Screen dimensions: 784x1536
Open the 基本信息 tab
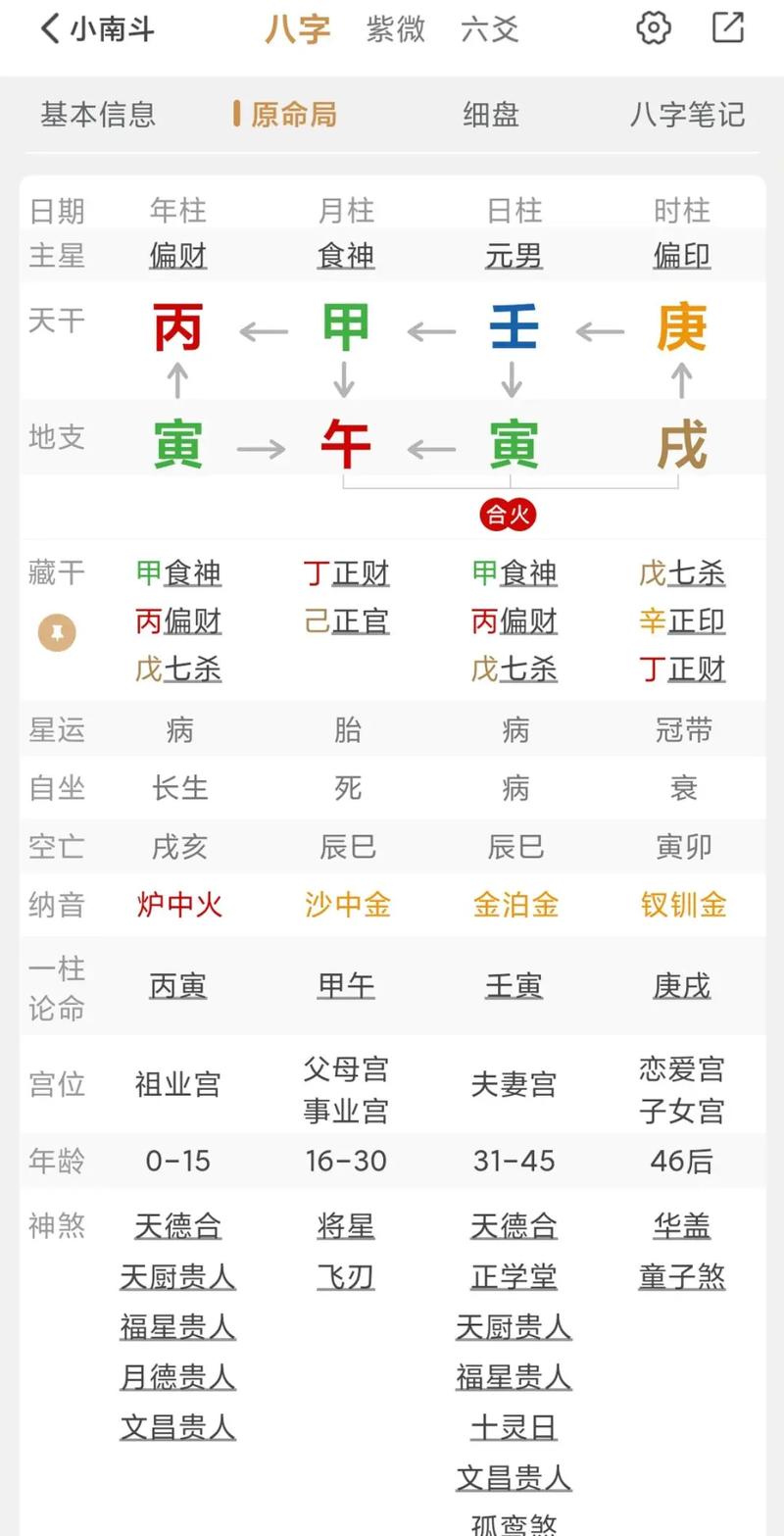pos(98,115)
